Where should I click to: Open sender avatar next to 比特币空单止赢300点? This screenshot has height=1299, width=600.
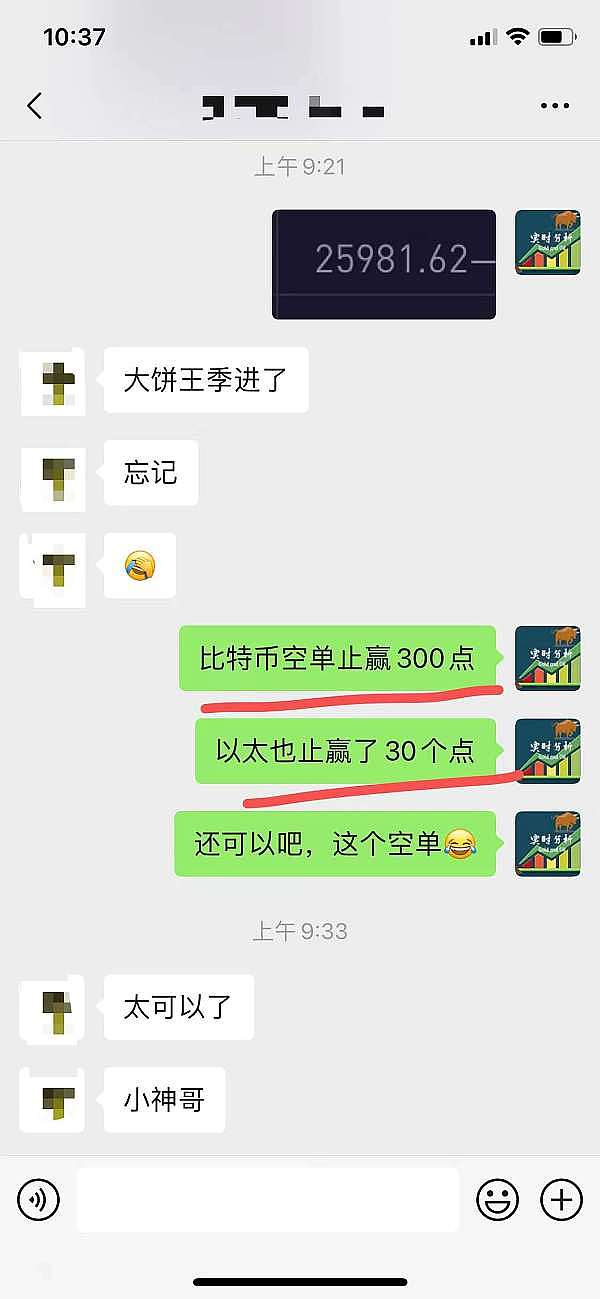point(547,659)
